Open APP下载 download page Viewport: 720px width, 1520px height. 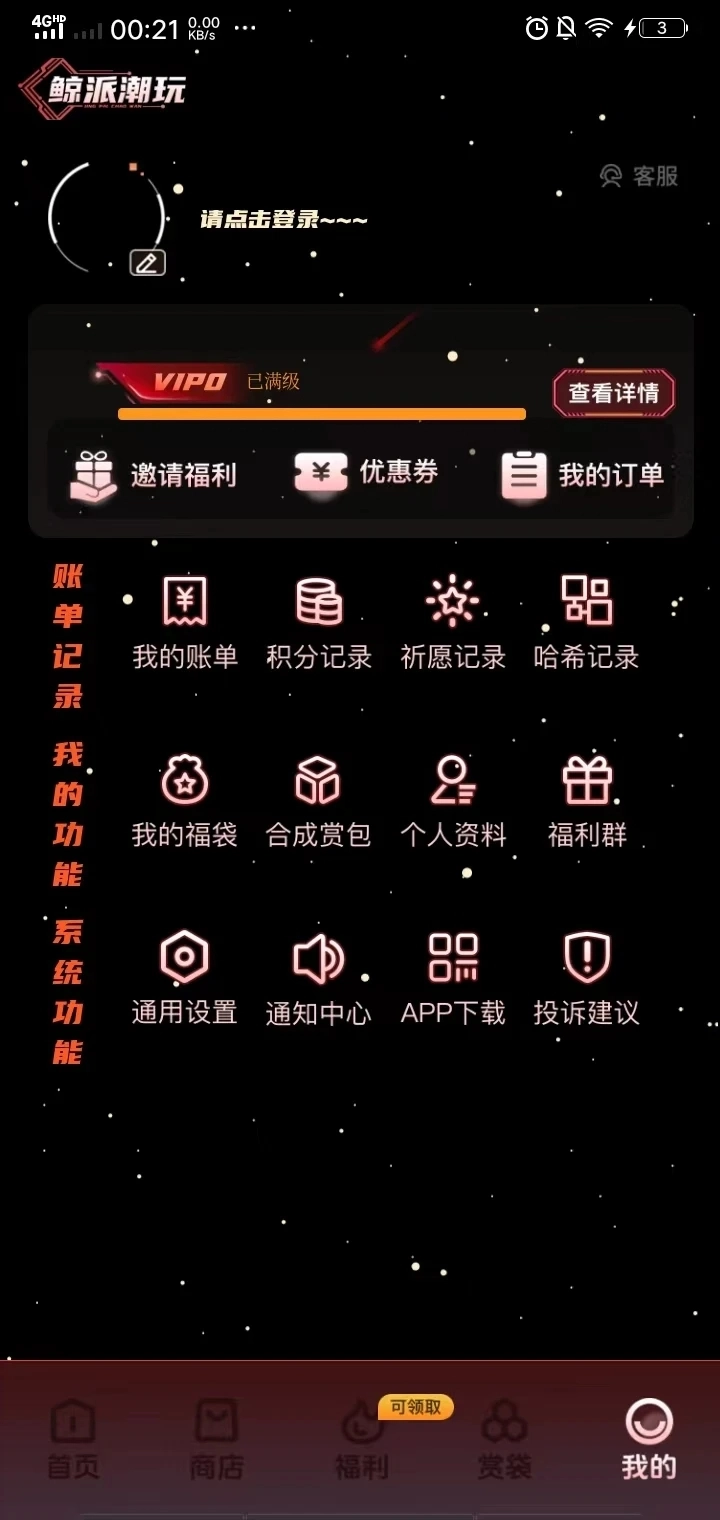(x=453, y=975)
